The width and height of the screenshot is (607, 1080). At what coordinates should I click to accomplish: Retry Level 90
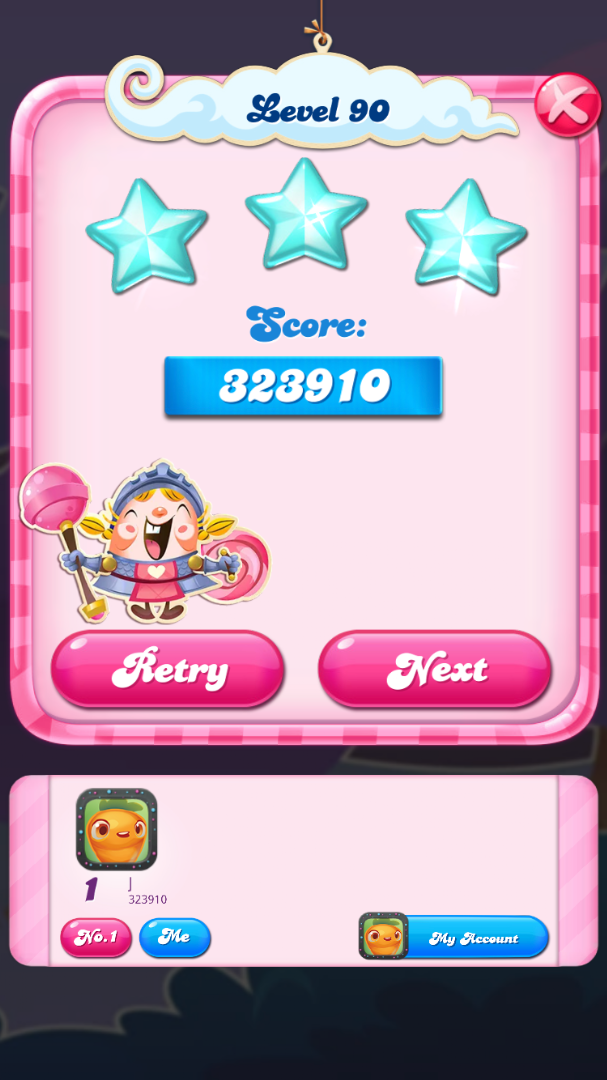[168, 670]
